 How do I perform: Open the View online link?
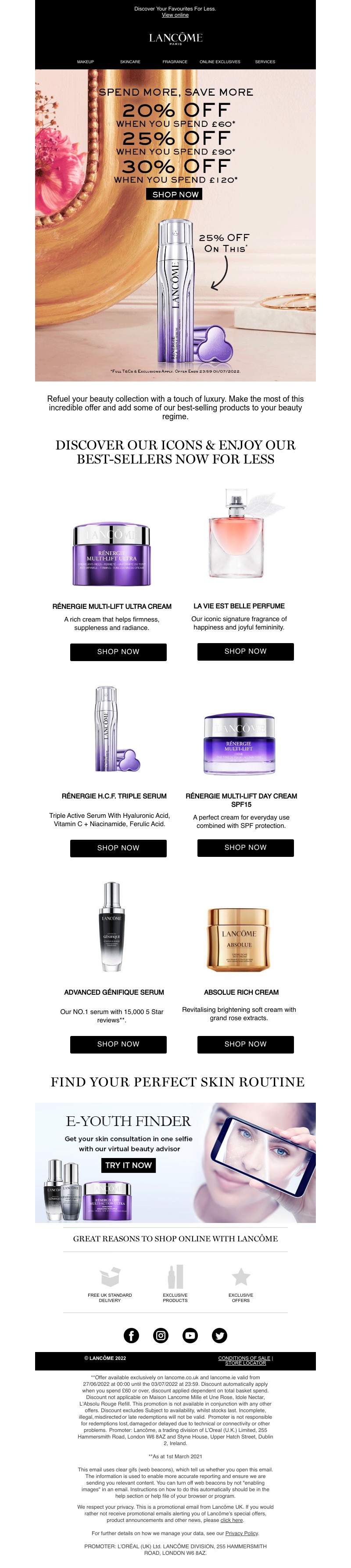click(175, 15)
